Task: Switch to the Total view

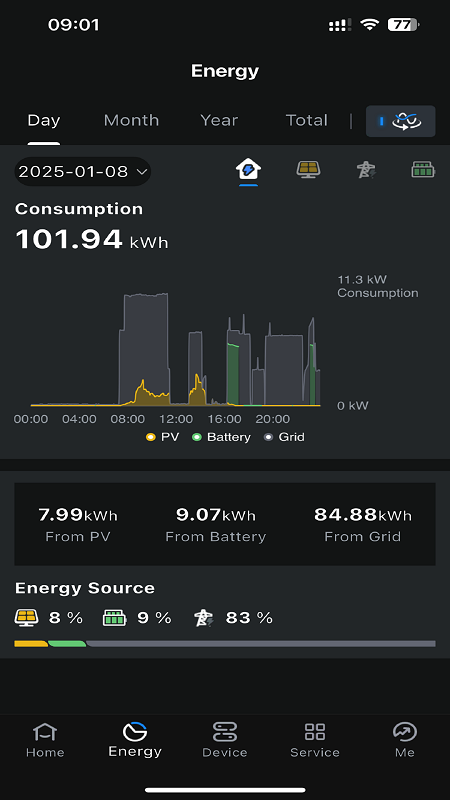Action: pos(306,120)
